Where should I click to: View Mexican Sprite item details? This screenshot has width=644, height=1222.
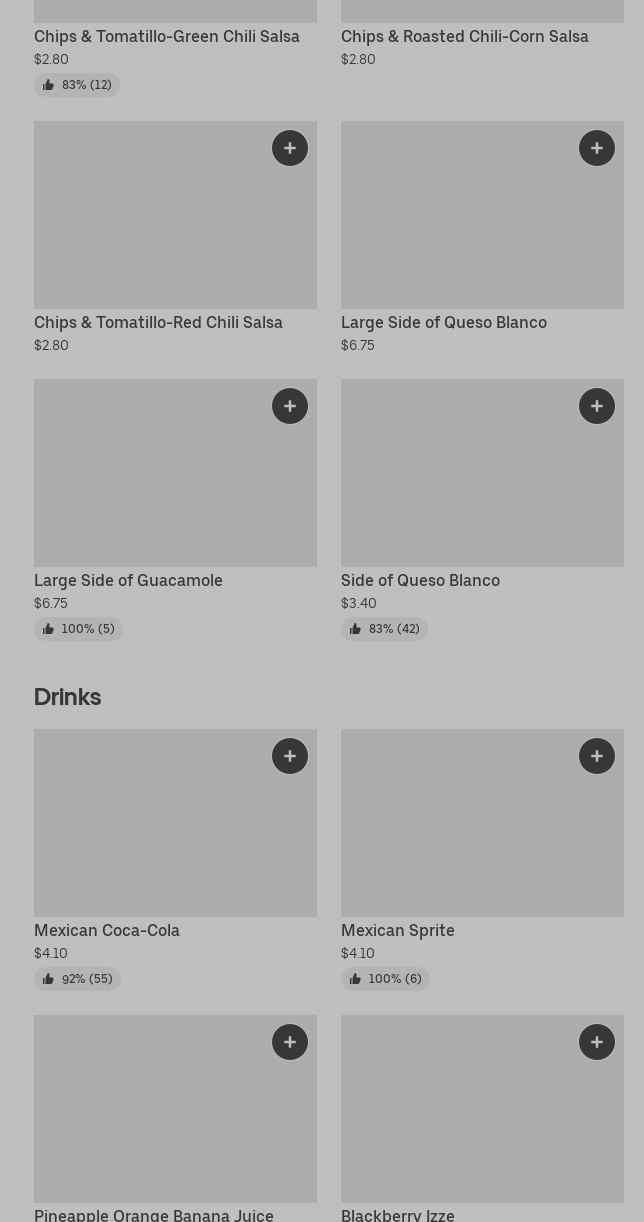(x=397, y=931)
